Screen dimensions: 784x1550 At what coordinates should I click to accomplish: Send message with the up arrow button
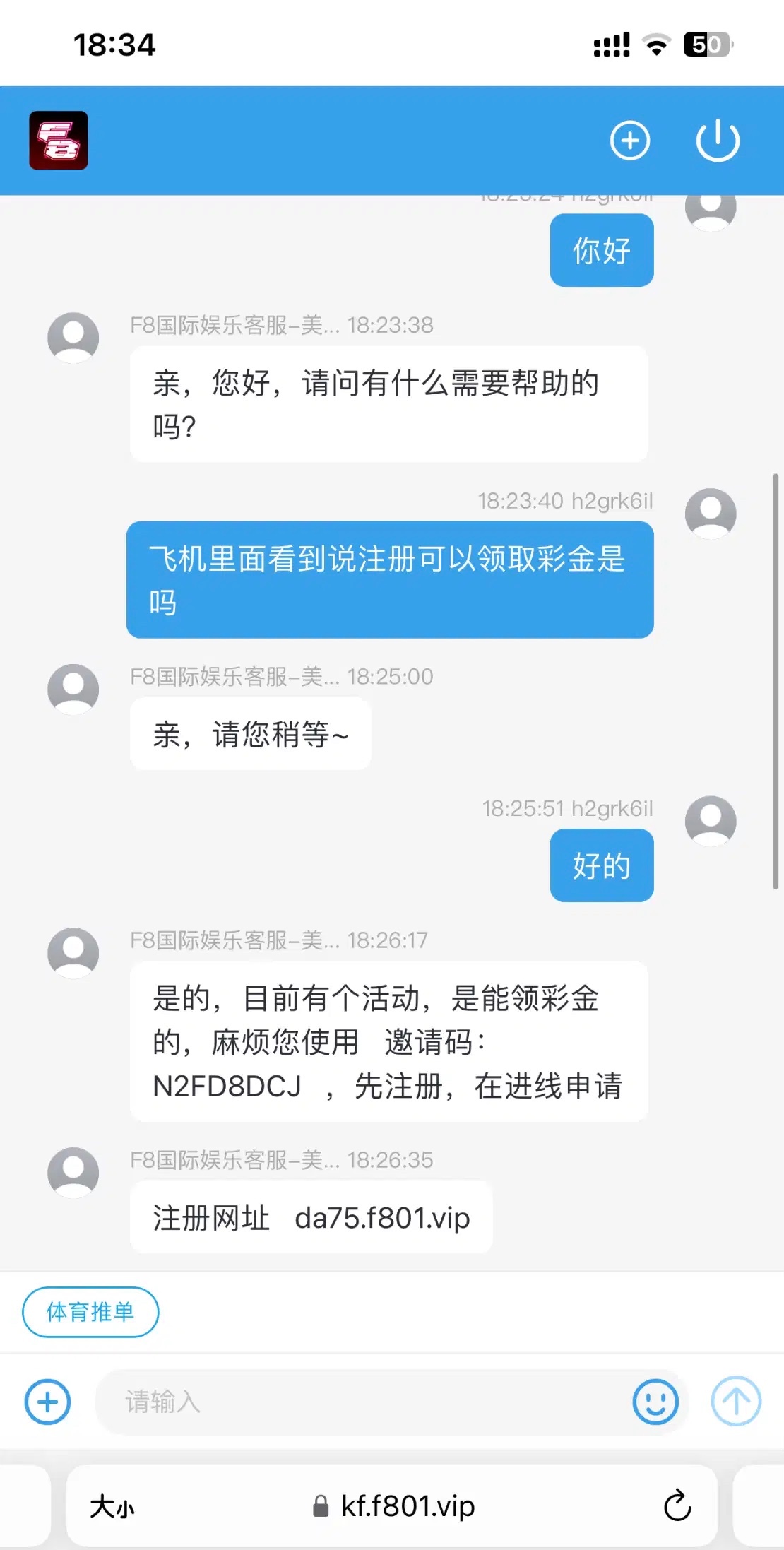(735, 1402)
